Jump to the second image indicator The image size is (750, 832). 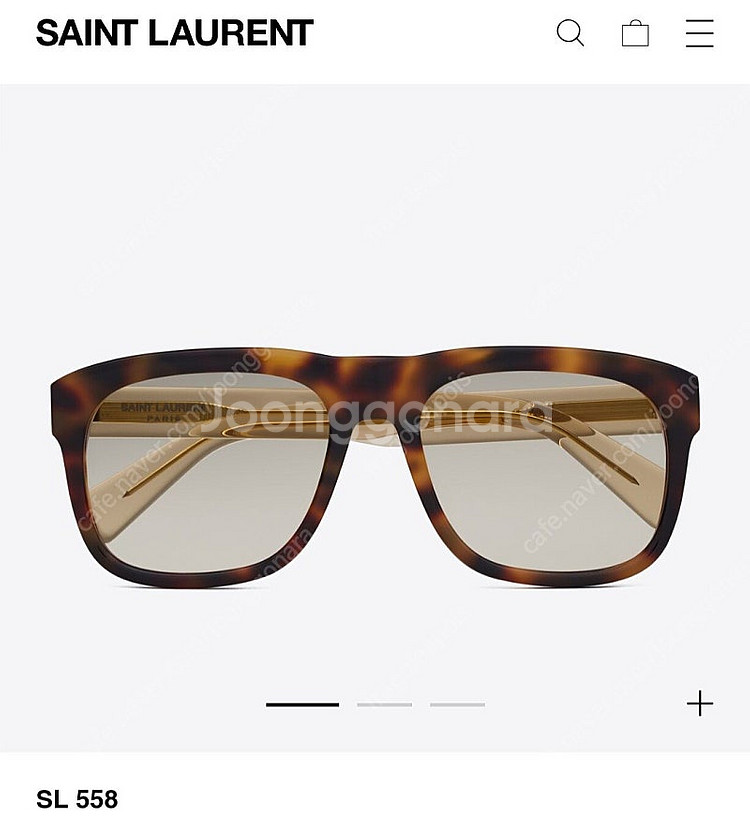click(x=384, y=705)
